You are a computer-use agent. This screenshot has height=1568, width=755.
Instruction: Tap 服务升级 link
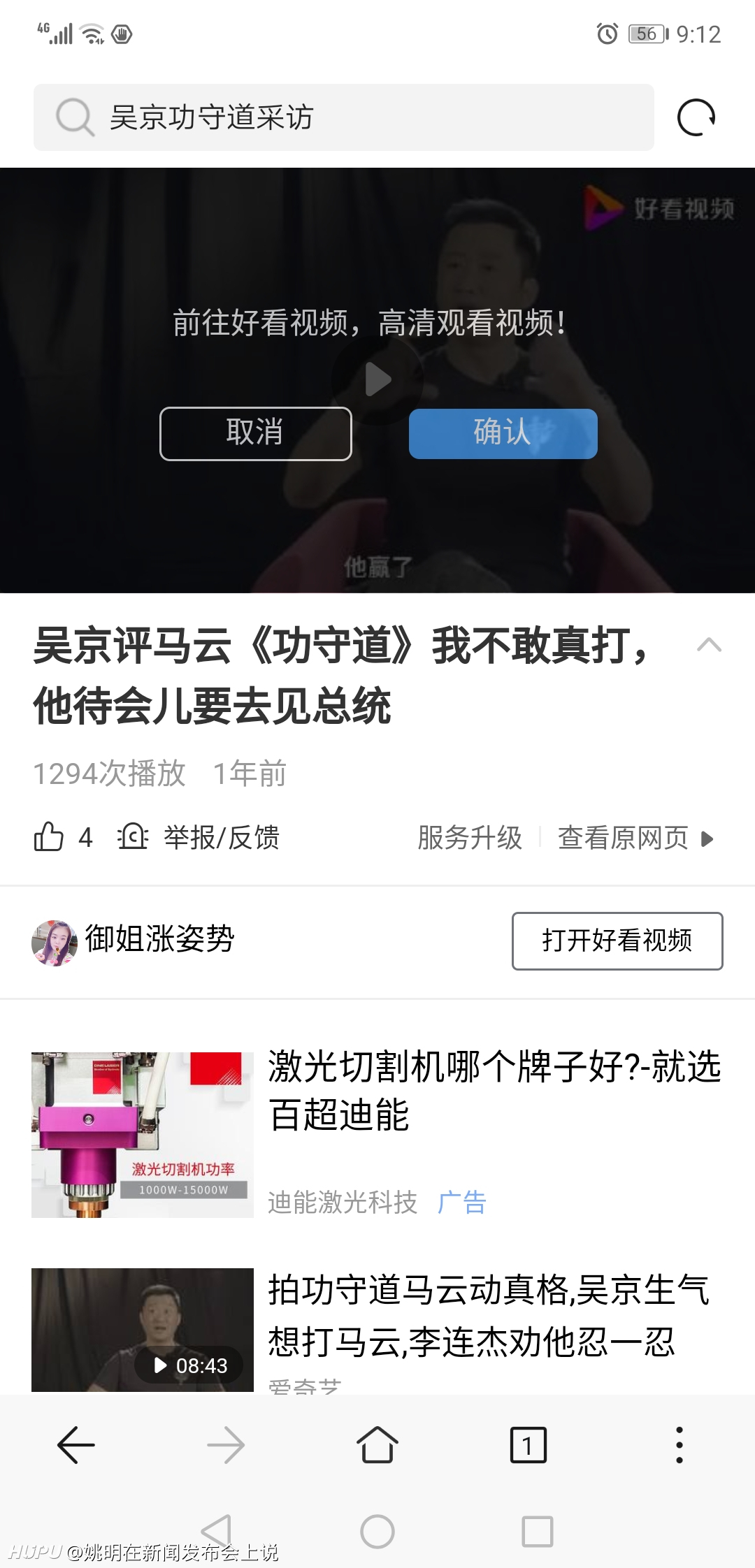(x=470, y=837)
